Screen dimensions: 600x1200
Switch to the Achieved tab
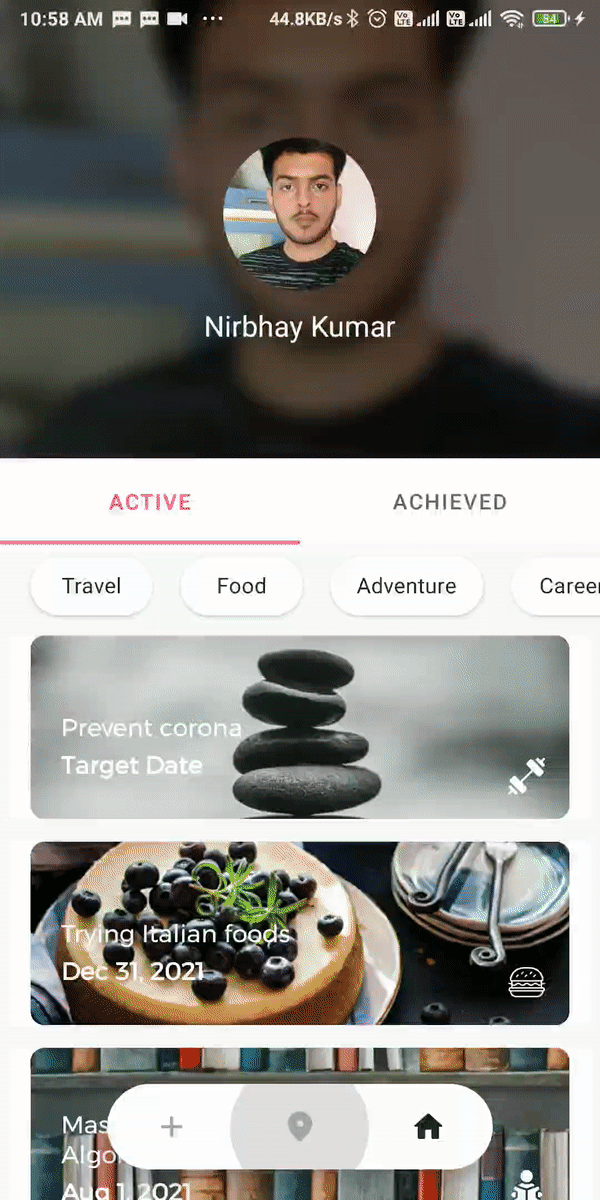450,502
